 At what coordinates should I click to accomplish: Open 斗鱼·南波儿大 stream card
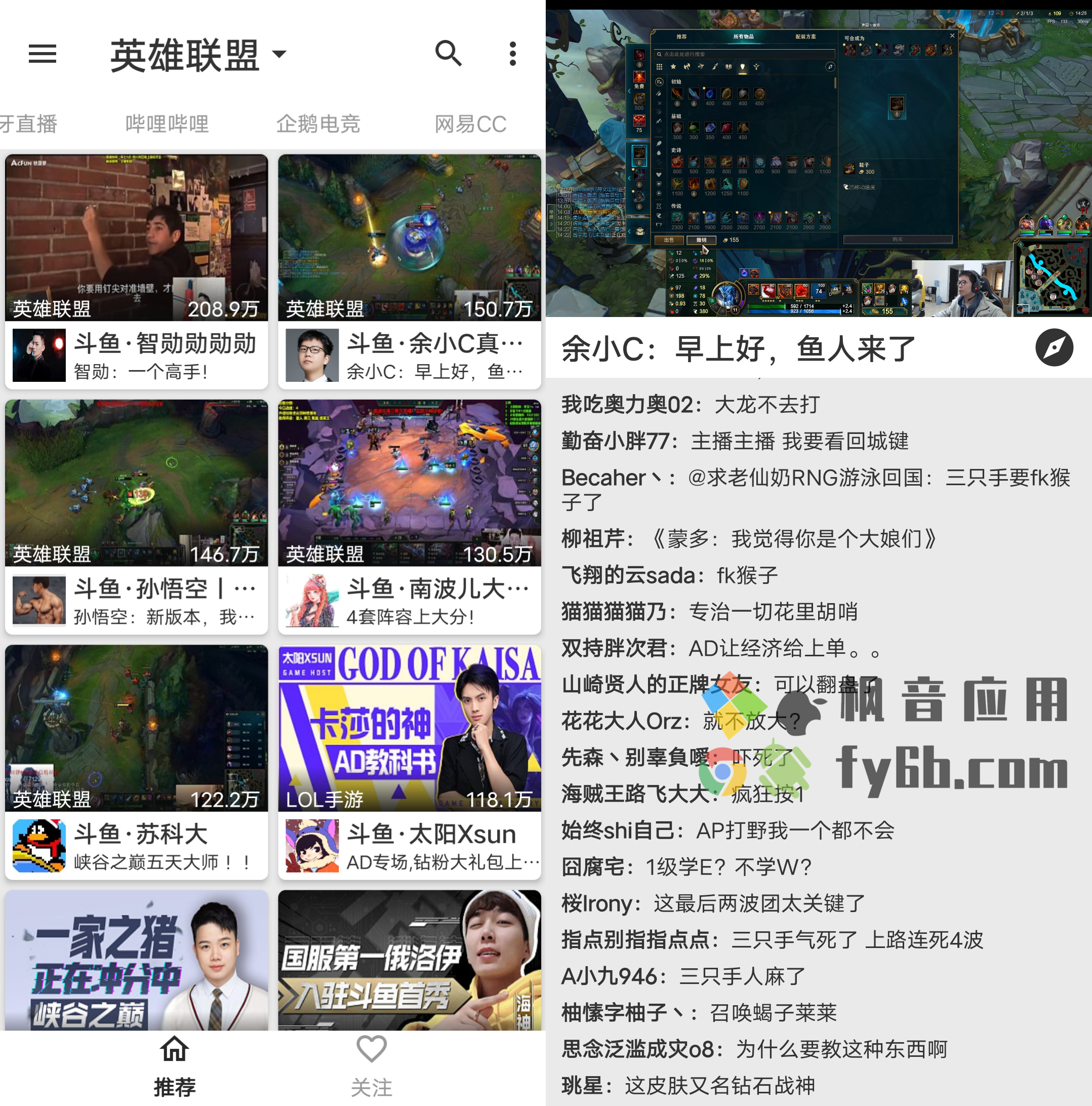coord(409,516)
